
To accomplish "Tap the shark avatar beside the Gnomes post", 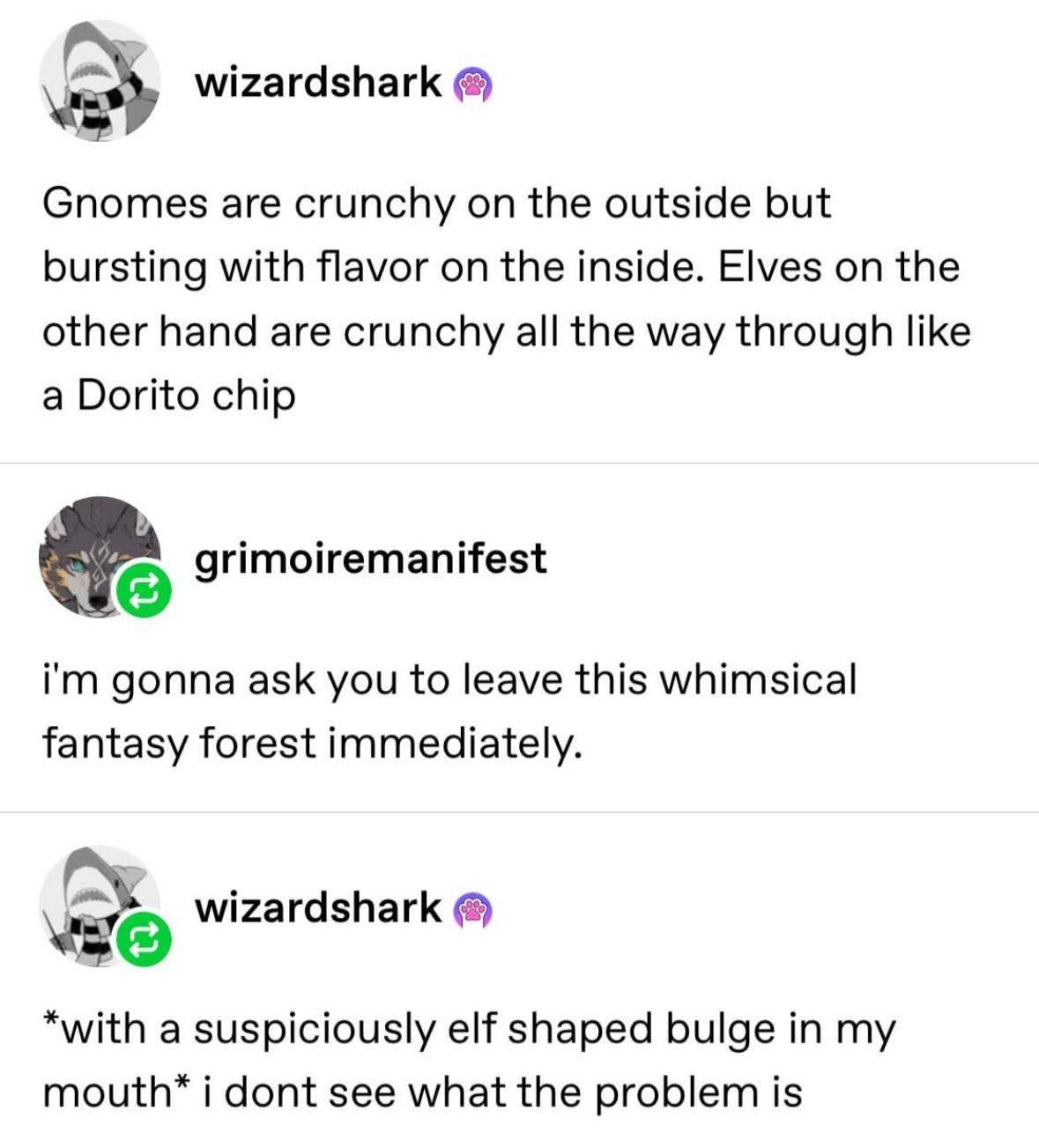I will coord(100,81).
